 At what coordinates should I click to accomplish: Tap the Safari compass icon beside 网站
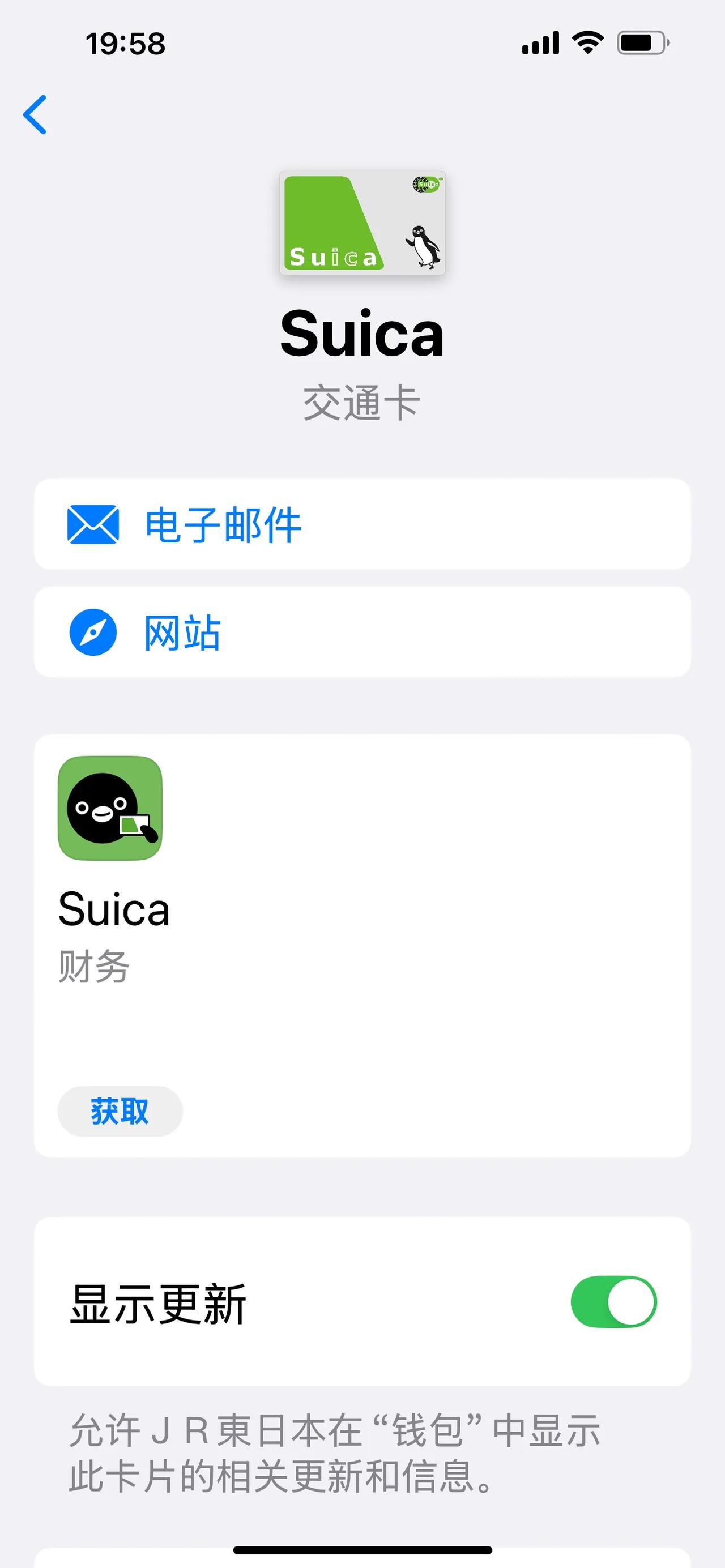91,633
